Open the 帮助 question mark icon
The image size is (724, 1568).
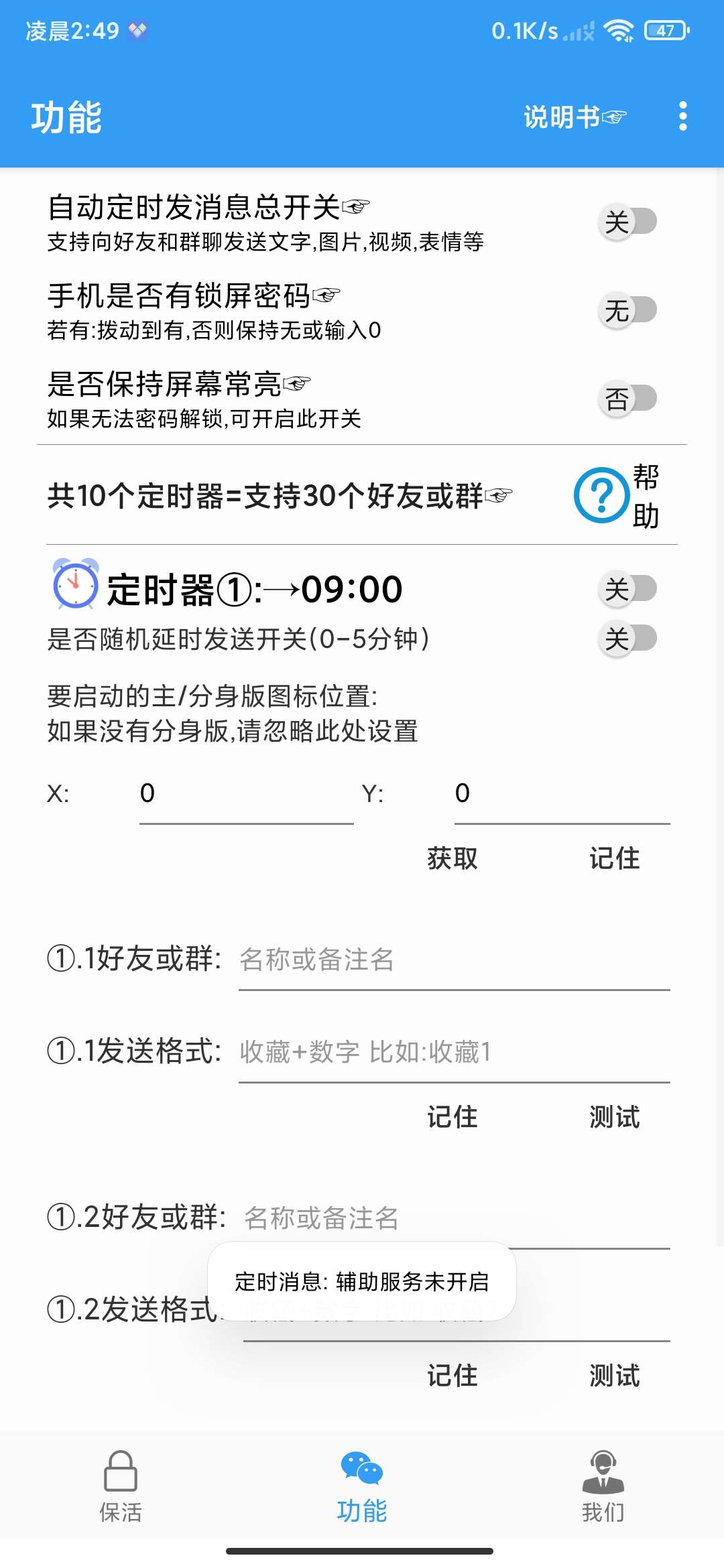[x=601, y=495]
